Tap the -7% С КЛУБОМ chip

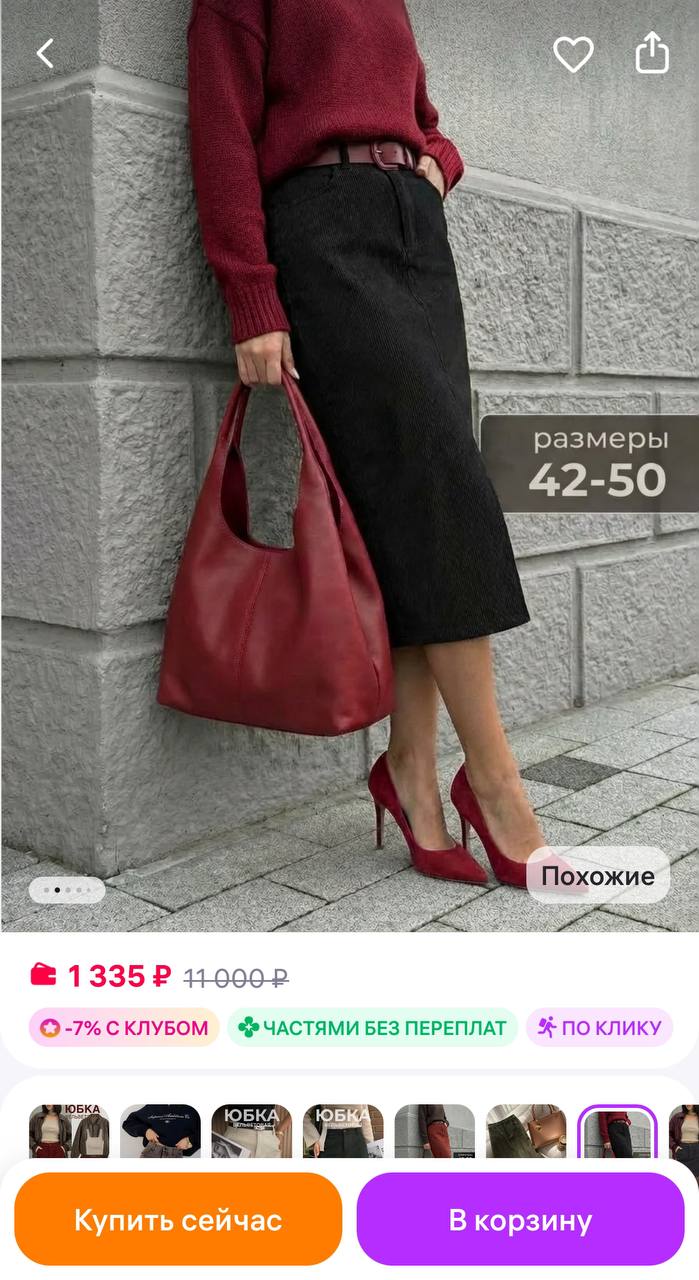[125, 1027]
